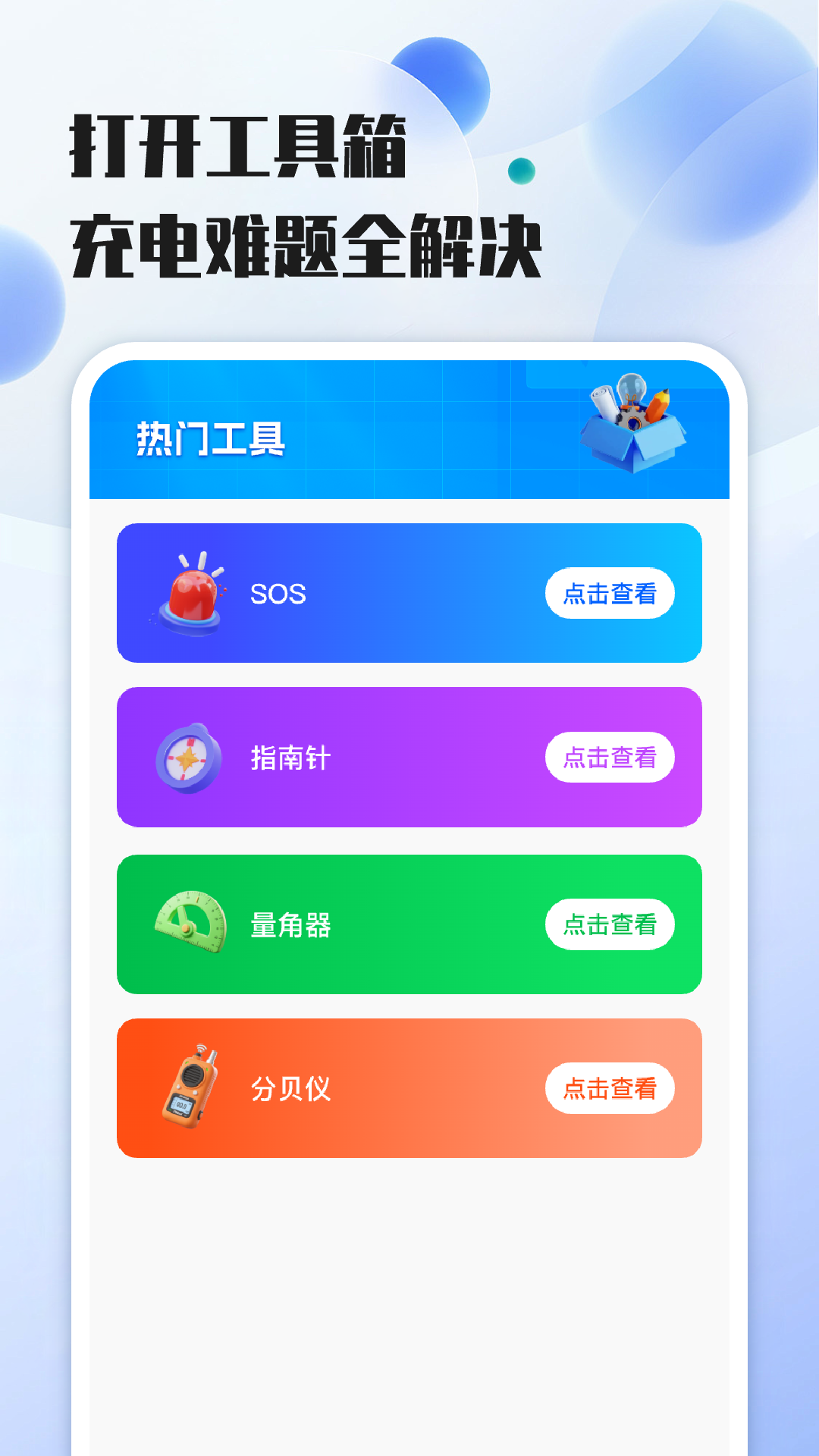Viewport: 819px width, 1456px height.
Task: View details of 指南针 via 点击查看
Action: click(x=610, y=758)
